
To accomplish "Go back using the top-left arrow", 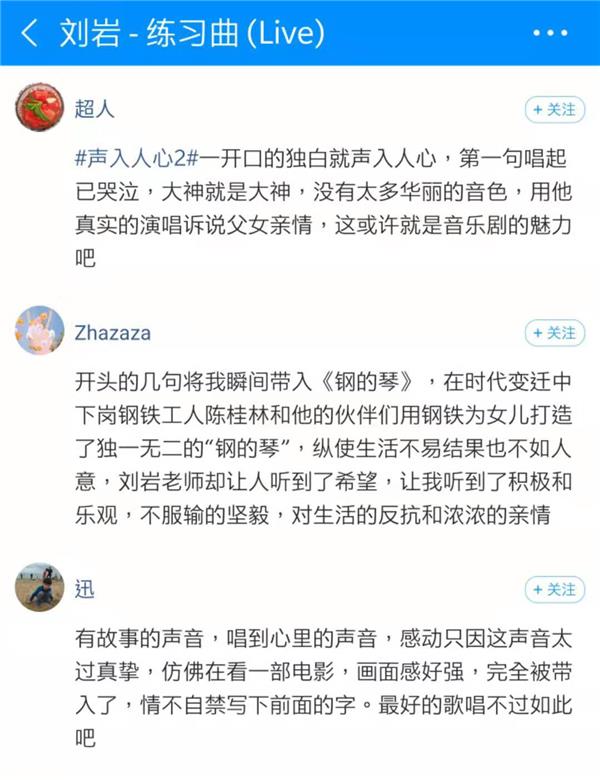I will point(29,33).
